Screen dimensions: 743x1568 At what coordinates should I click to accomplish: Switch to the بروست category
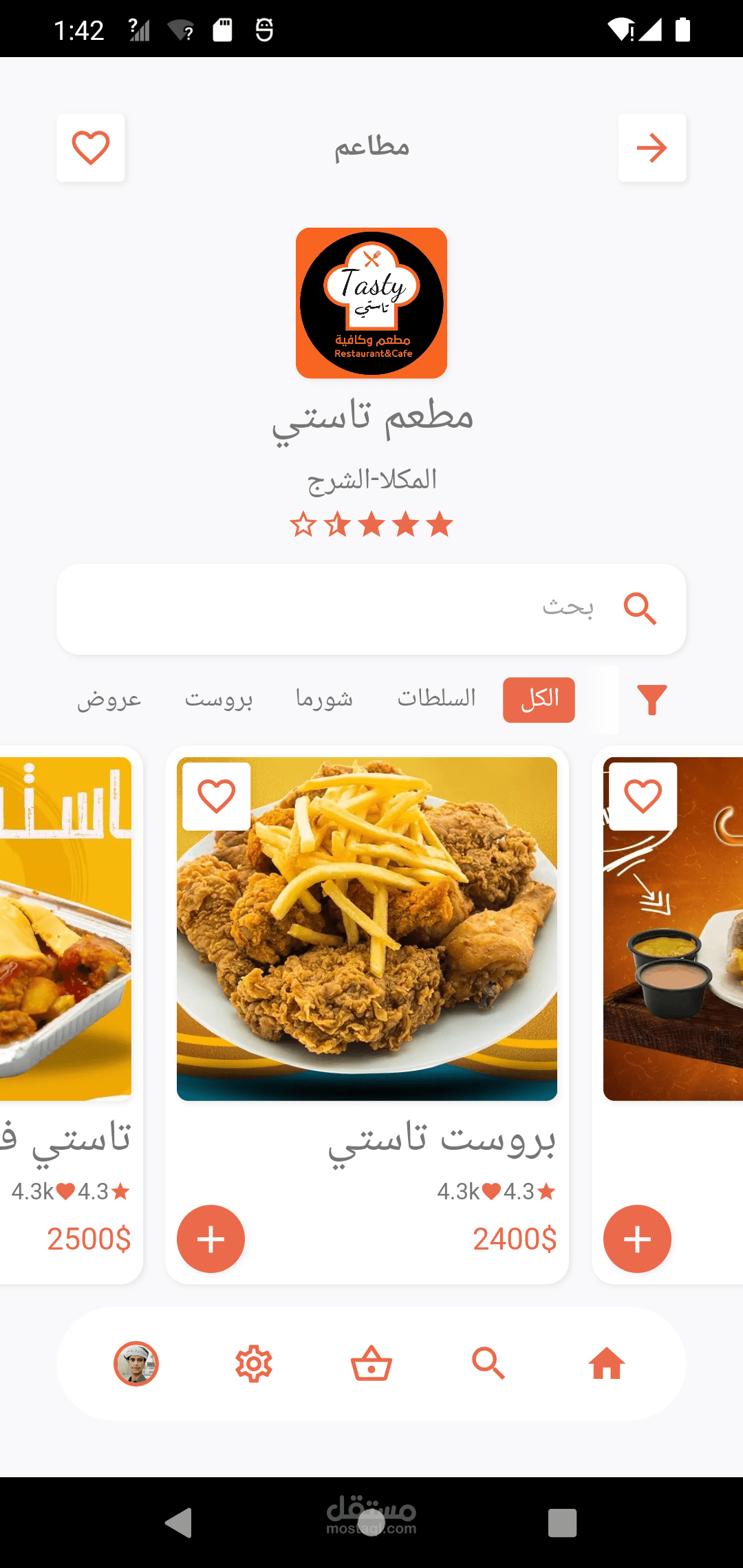point(219,699)
